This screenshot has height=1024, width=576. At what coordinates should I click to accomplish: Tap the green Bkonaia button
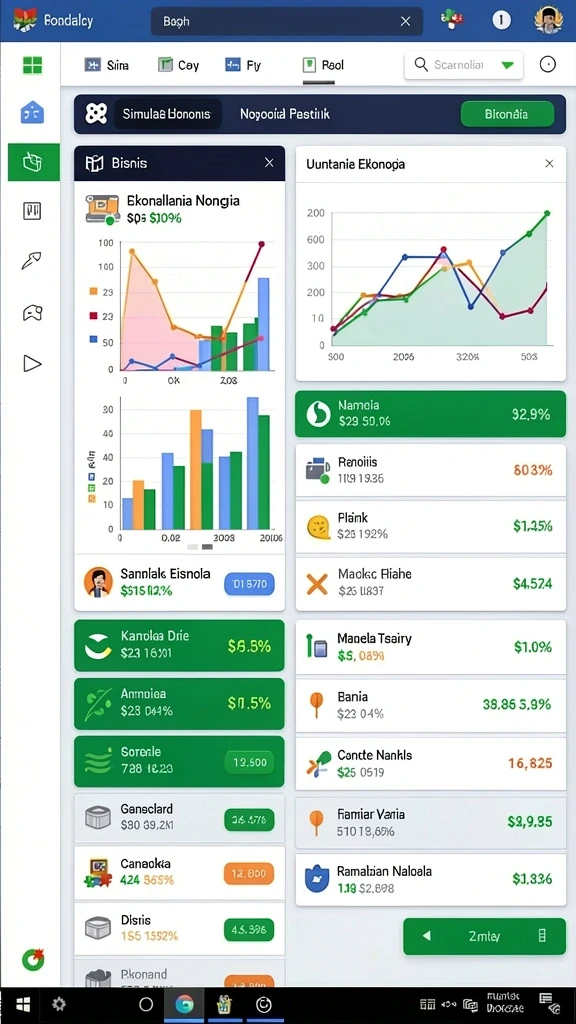[x=507, y=114]
